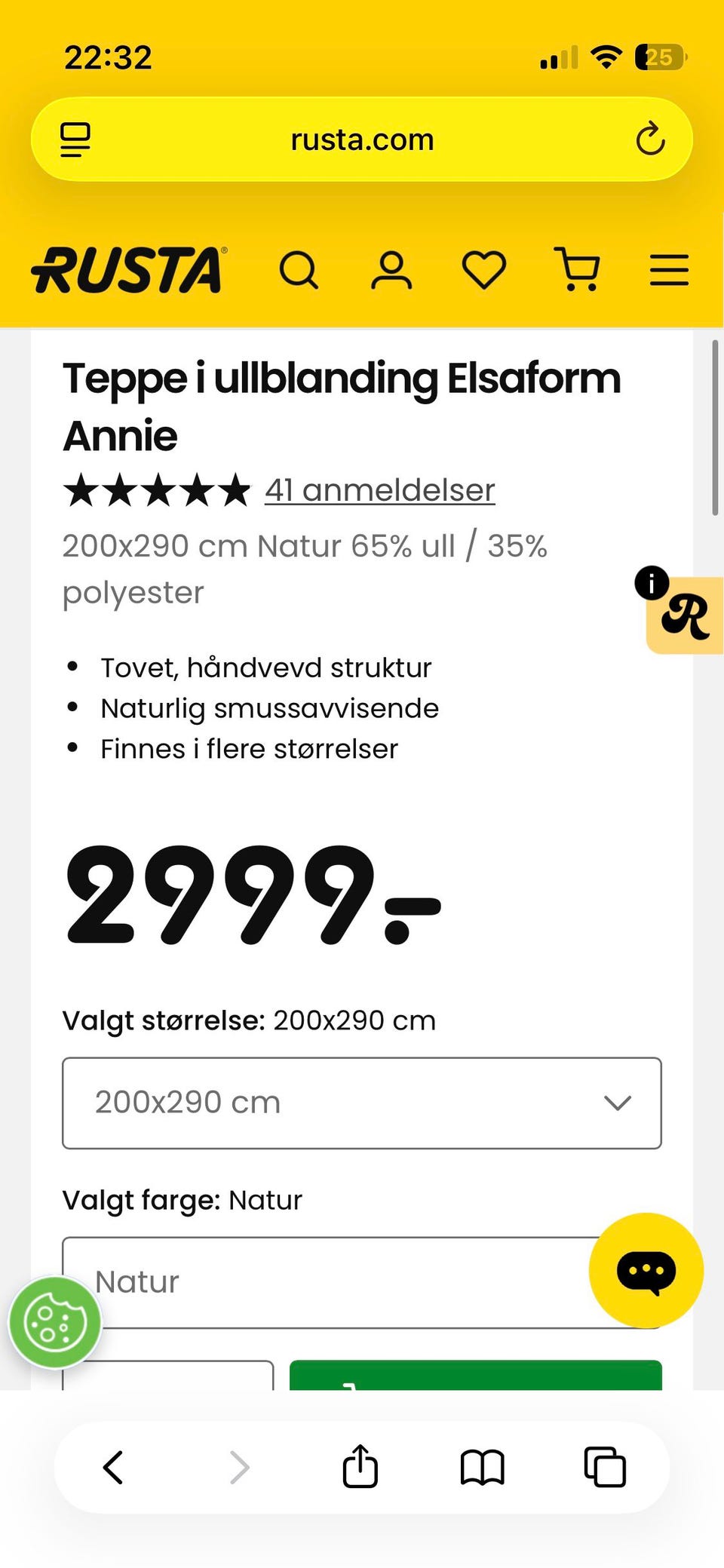Go back using the back arrow

113,1467
